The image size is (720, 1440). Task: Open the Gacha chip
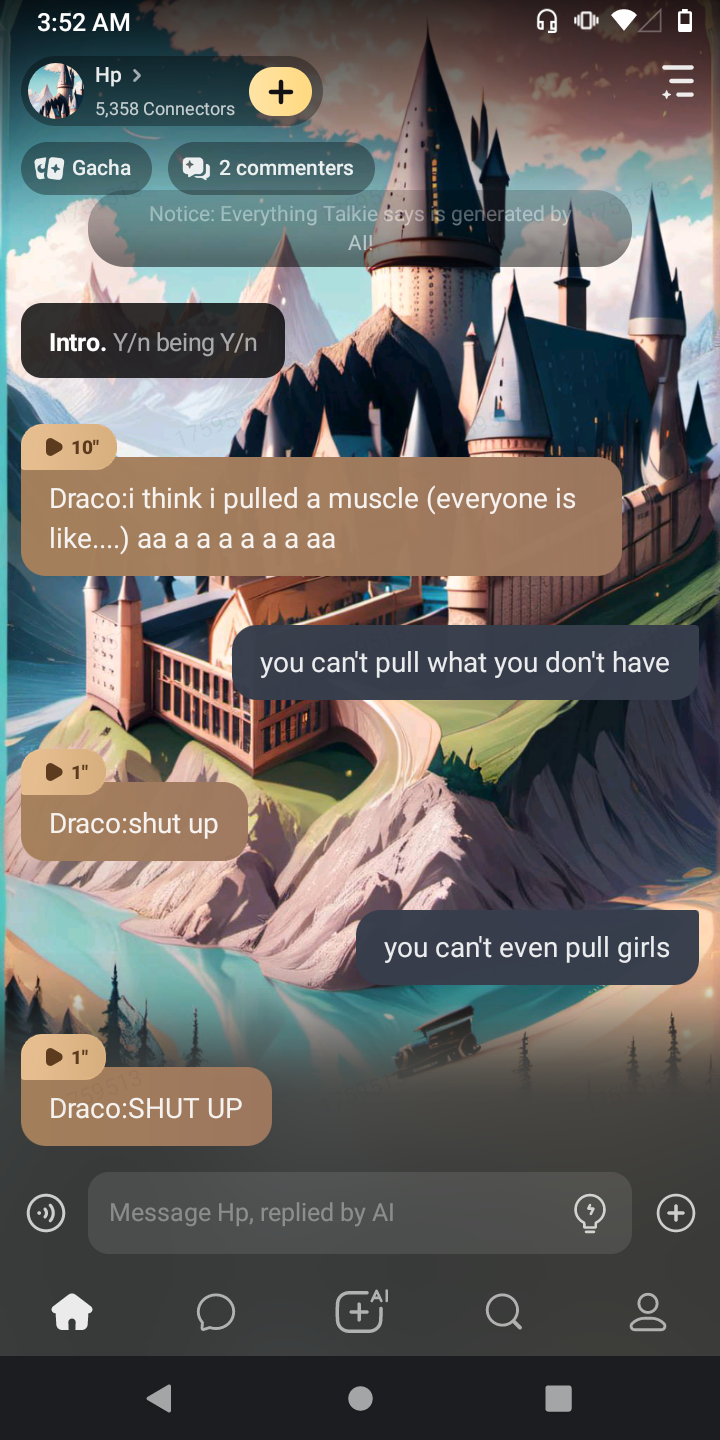point(86,168)
